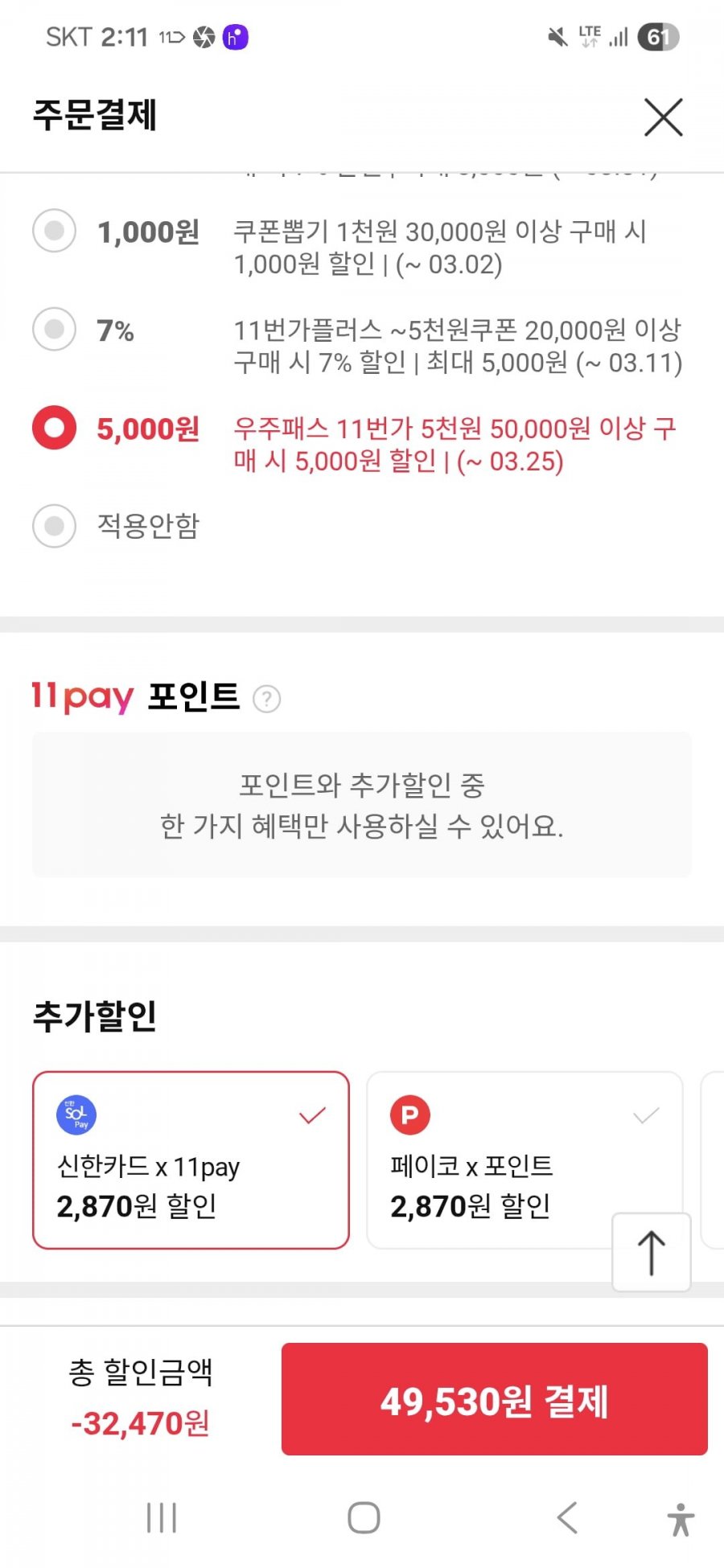The image size is (724, 1568).
Task: Choose the 7% 11번가플러스 coupon
Action: [54, 330]
